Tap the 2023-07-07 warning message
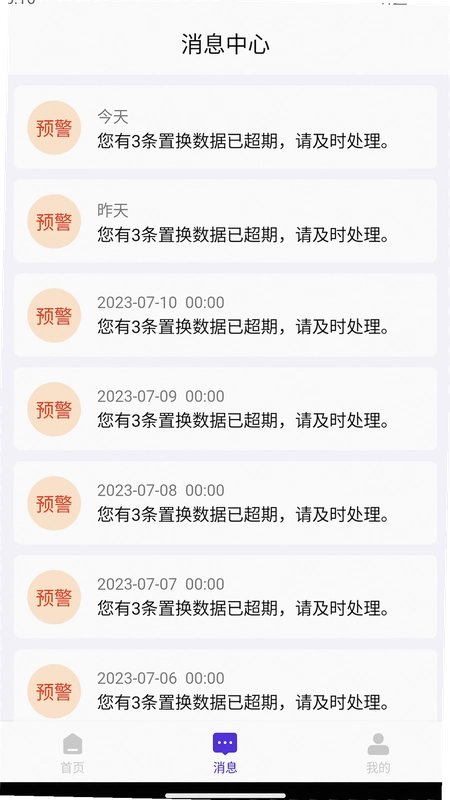 225,596
